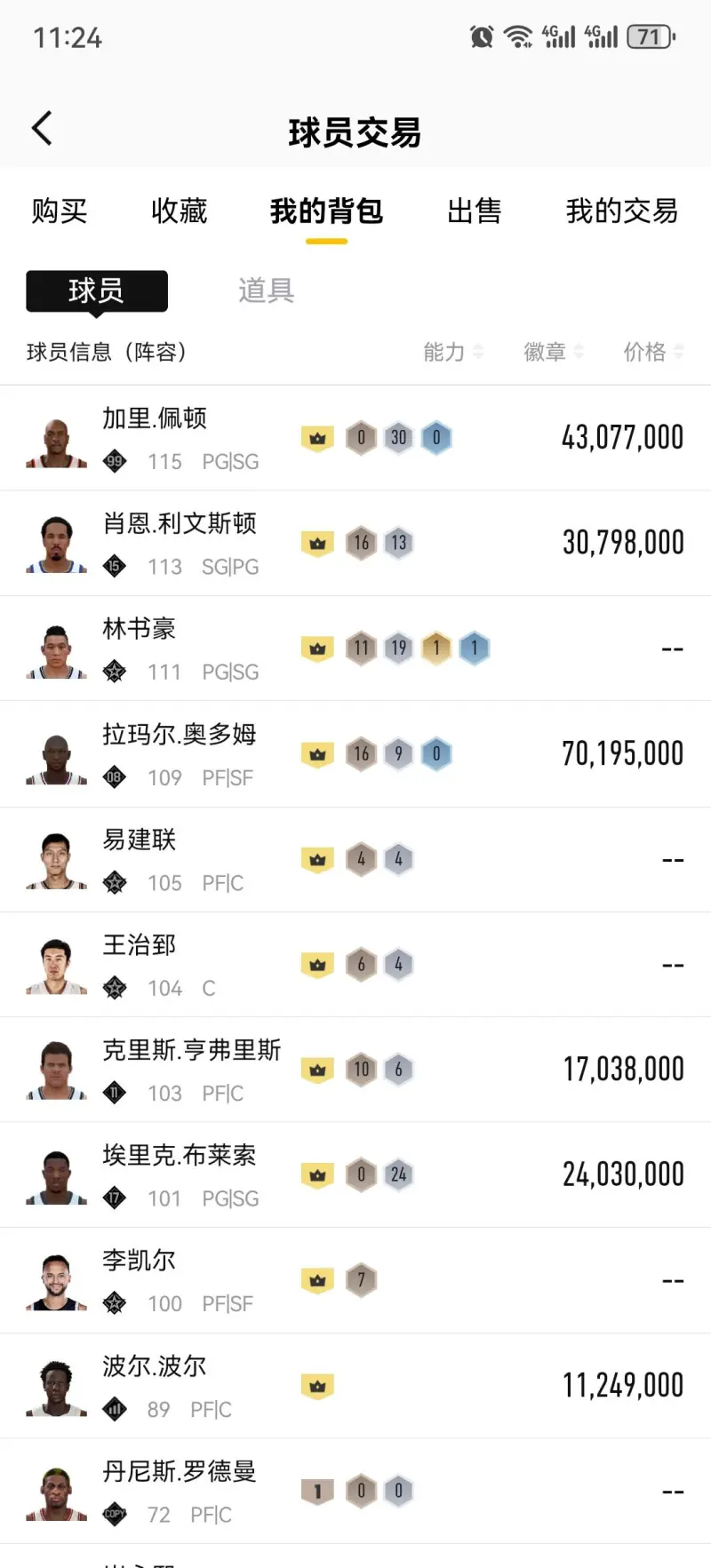Switch to the 道具 segment

coord(266,291)
